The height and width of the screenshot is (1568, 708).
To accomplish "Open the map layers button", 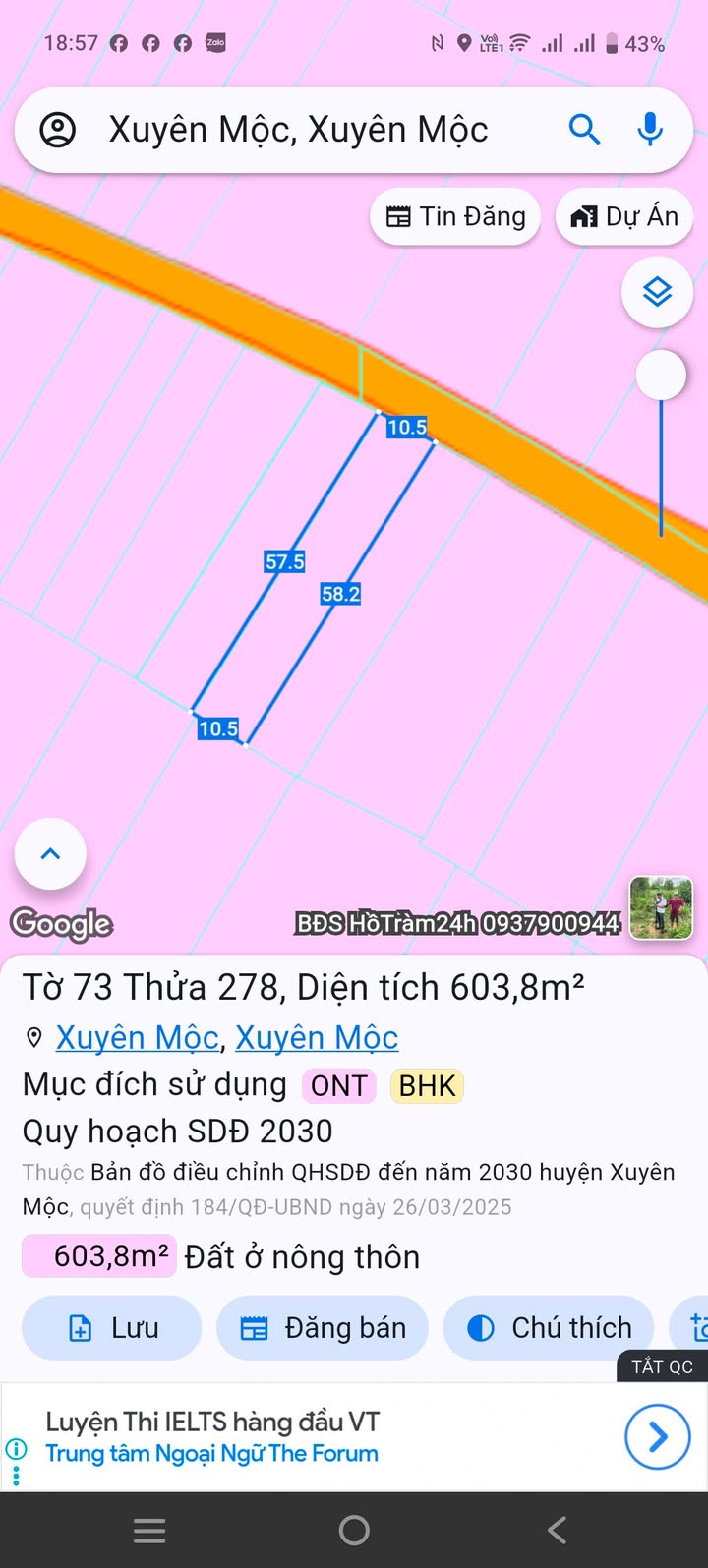I will pyautogui.click(x=657, y=292).
